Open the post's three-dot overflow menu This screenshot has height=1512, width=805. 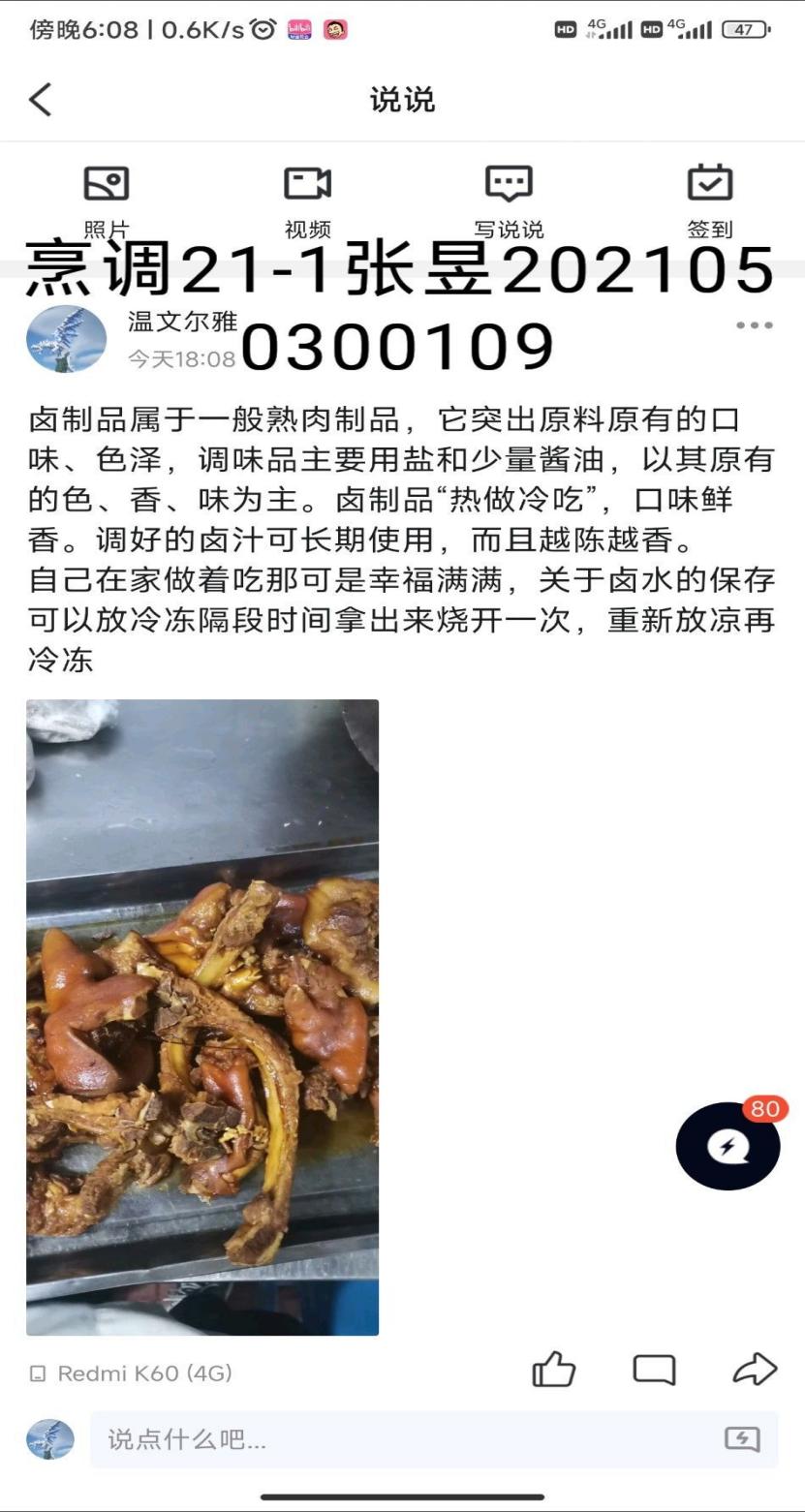click(754, 325)
